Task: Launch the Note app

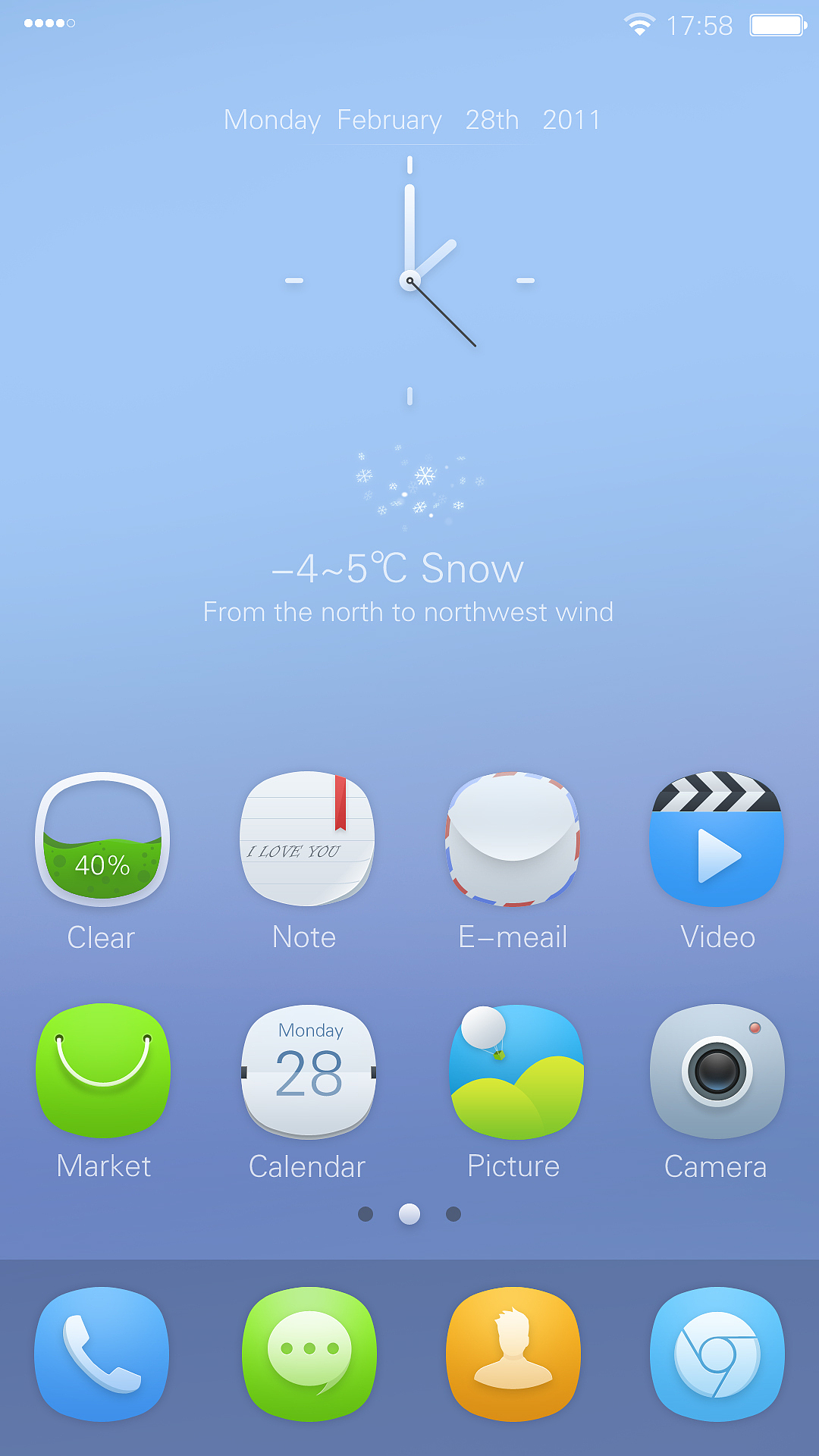Action: pos(307,839)
